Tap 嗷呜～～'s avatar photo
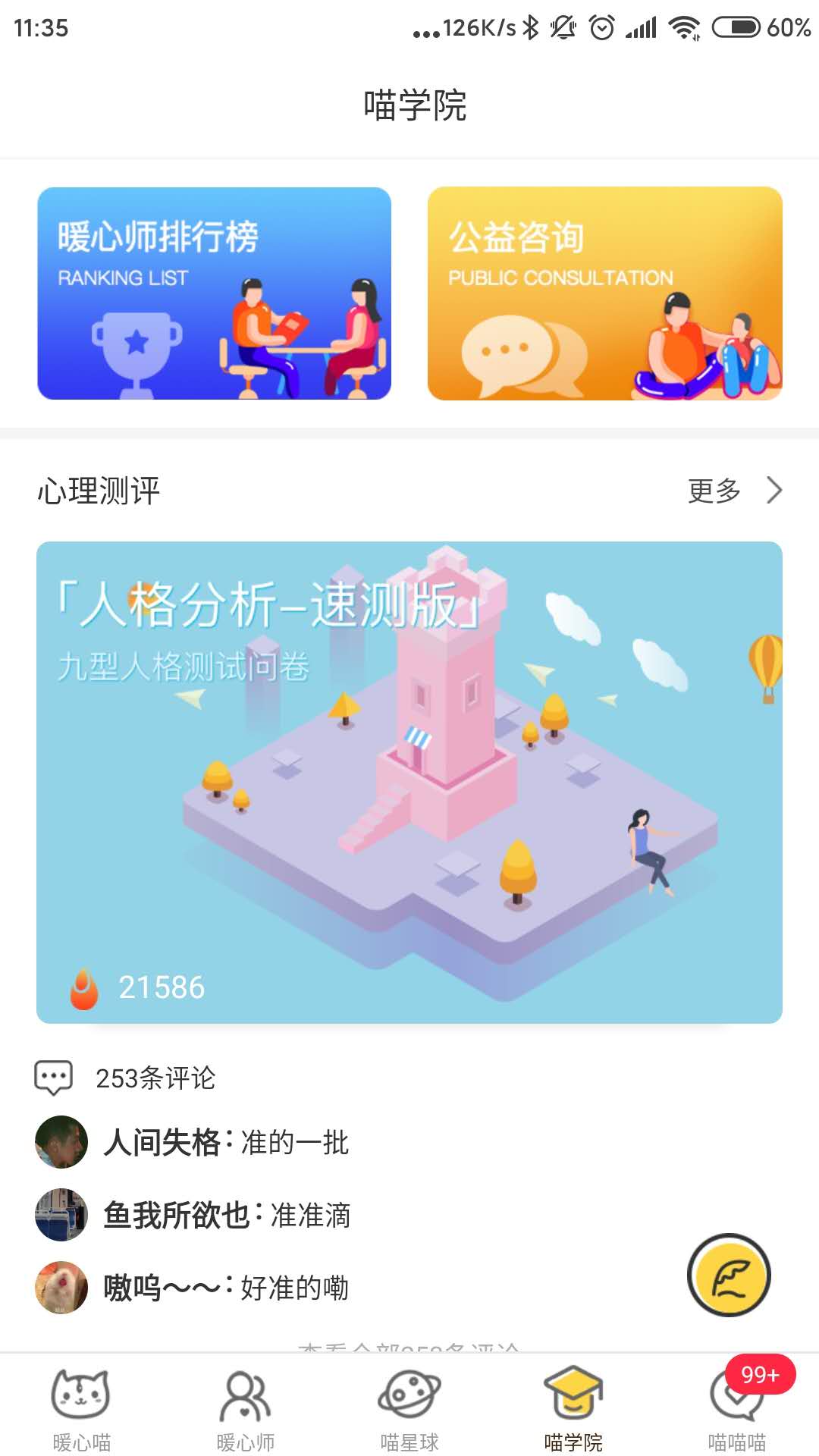The width and height of the screenshot is (819, 1456). click(x=61, y=1287)
